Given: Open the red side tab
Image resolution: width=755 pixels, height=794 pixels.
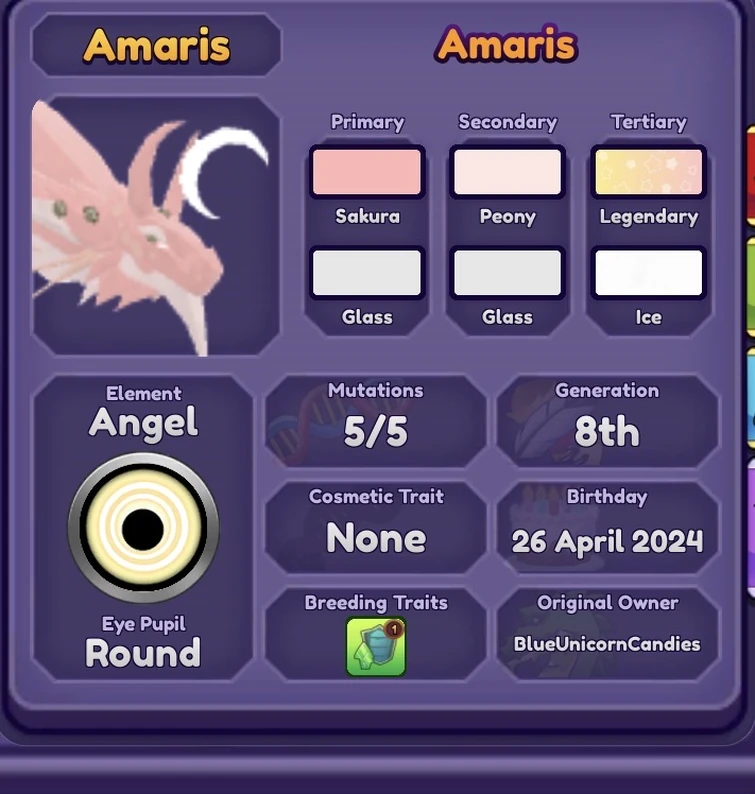Looking at the screenshot, I should click(x=749, y=175).
